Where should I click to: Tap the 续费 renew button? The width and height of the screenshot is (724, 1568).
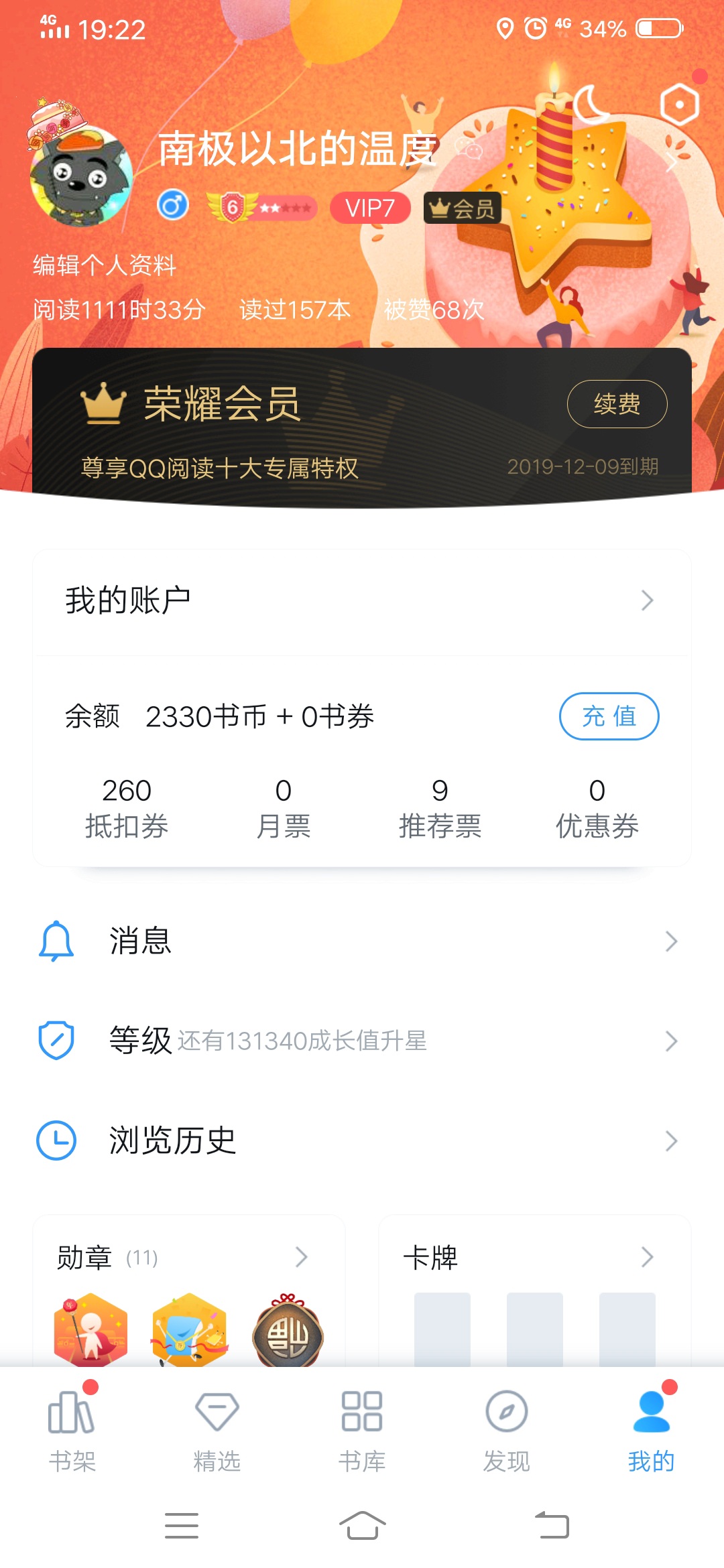[x=617, y=404]
